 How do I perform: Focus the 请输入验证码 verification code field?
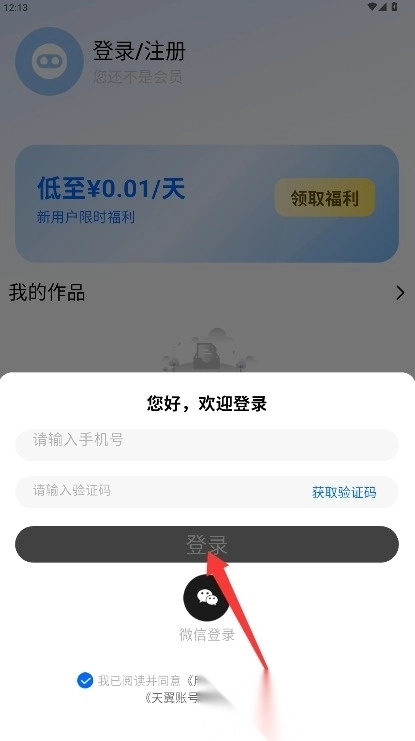pyautogui.click(x=161, y=491)
